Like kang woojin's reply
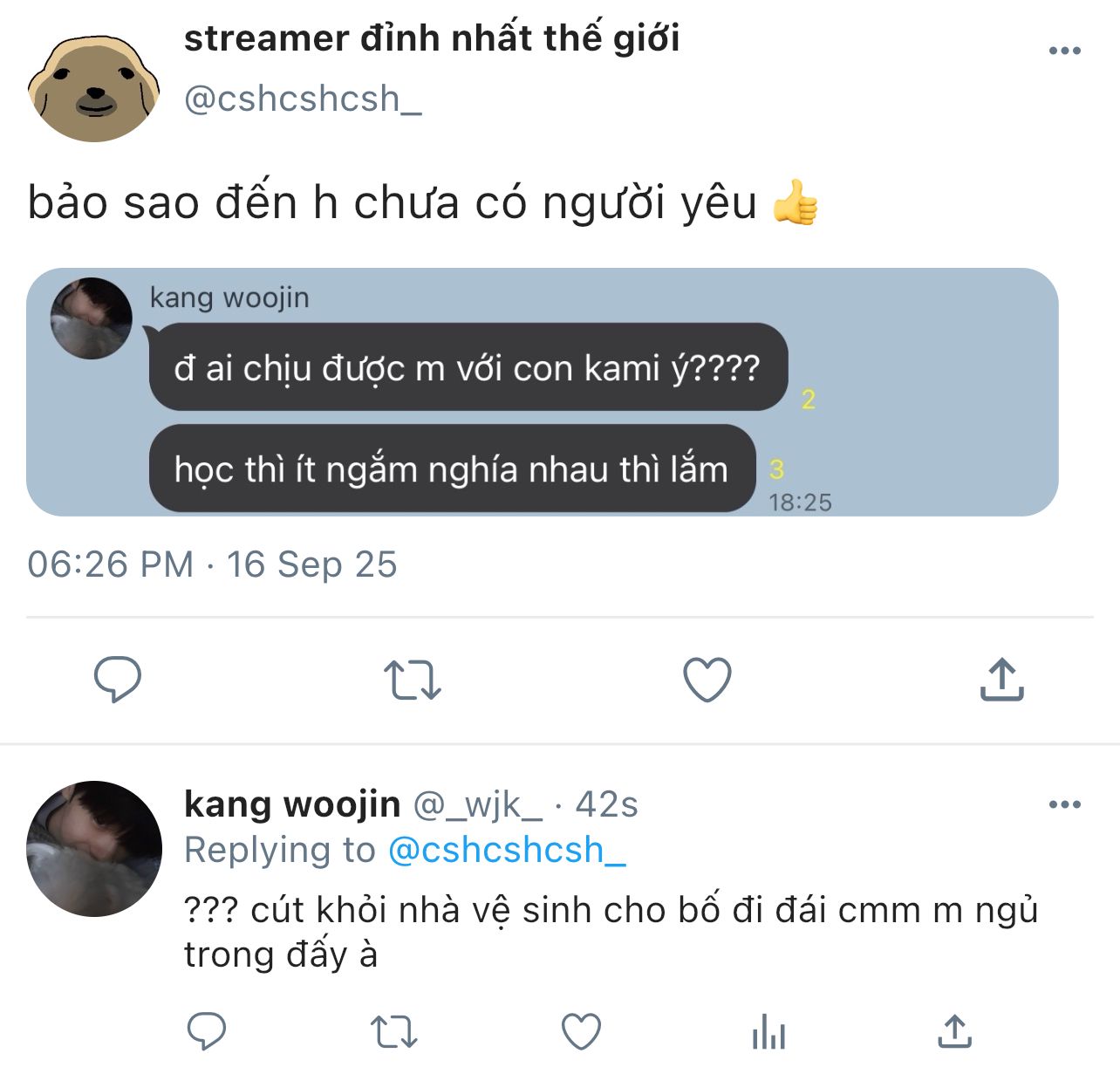The image size is (1120, 1074). coord(581,1031)
